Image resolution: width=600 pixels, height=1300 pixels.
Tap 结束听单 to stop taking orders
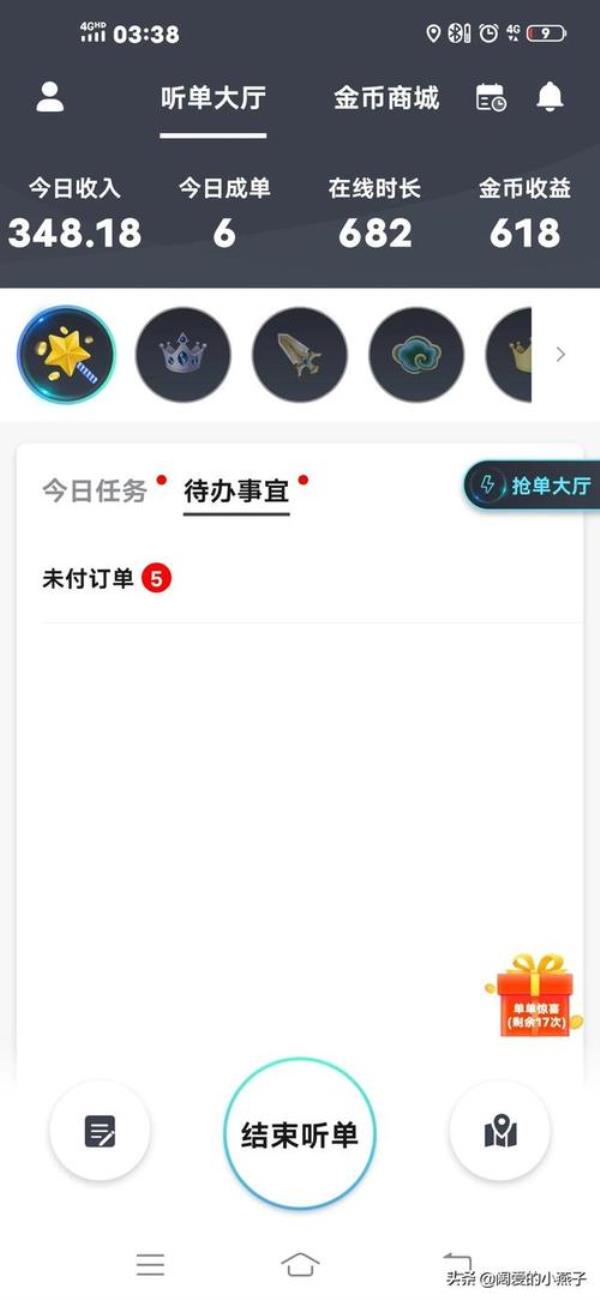299,1135
